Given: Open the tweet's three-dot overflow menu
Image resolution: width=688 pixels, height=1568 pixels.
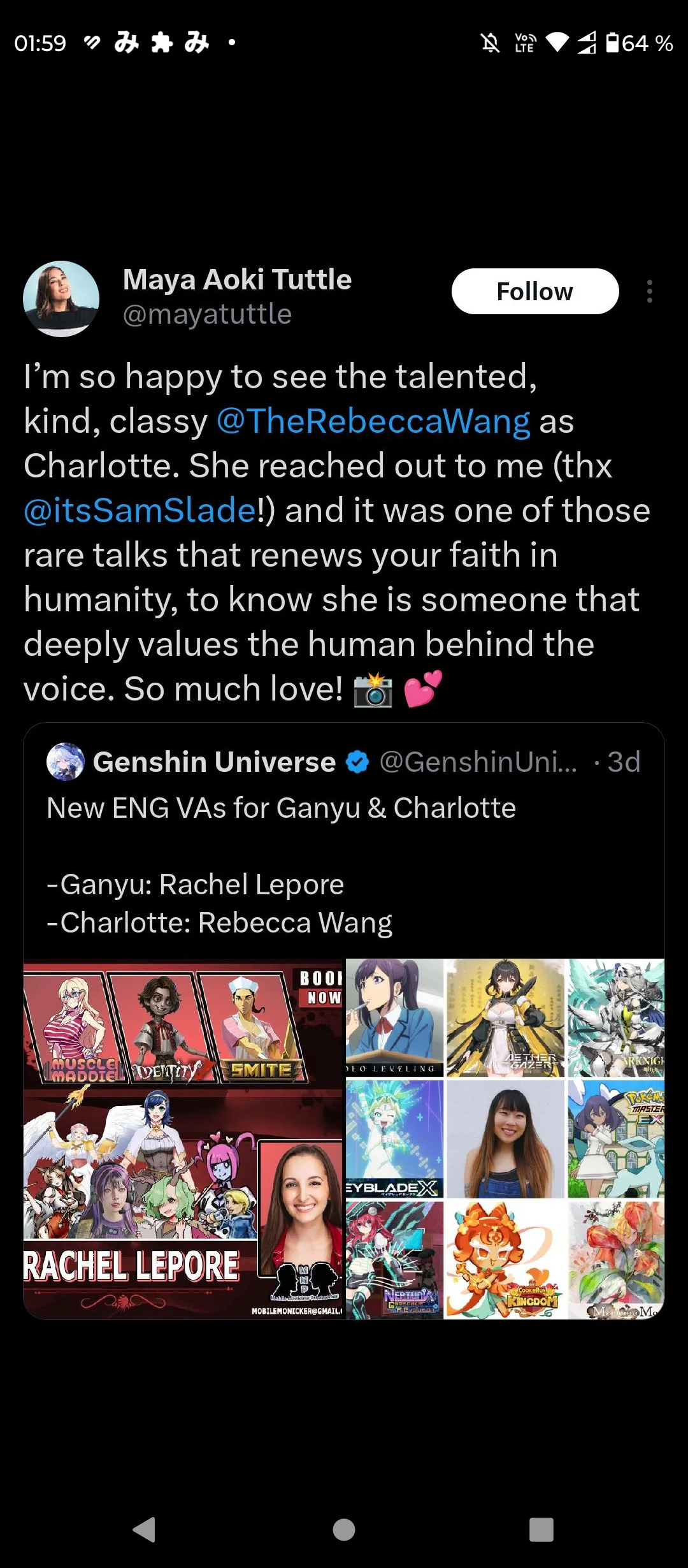Looking at the screenshot, I should 649,291.
